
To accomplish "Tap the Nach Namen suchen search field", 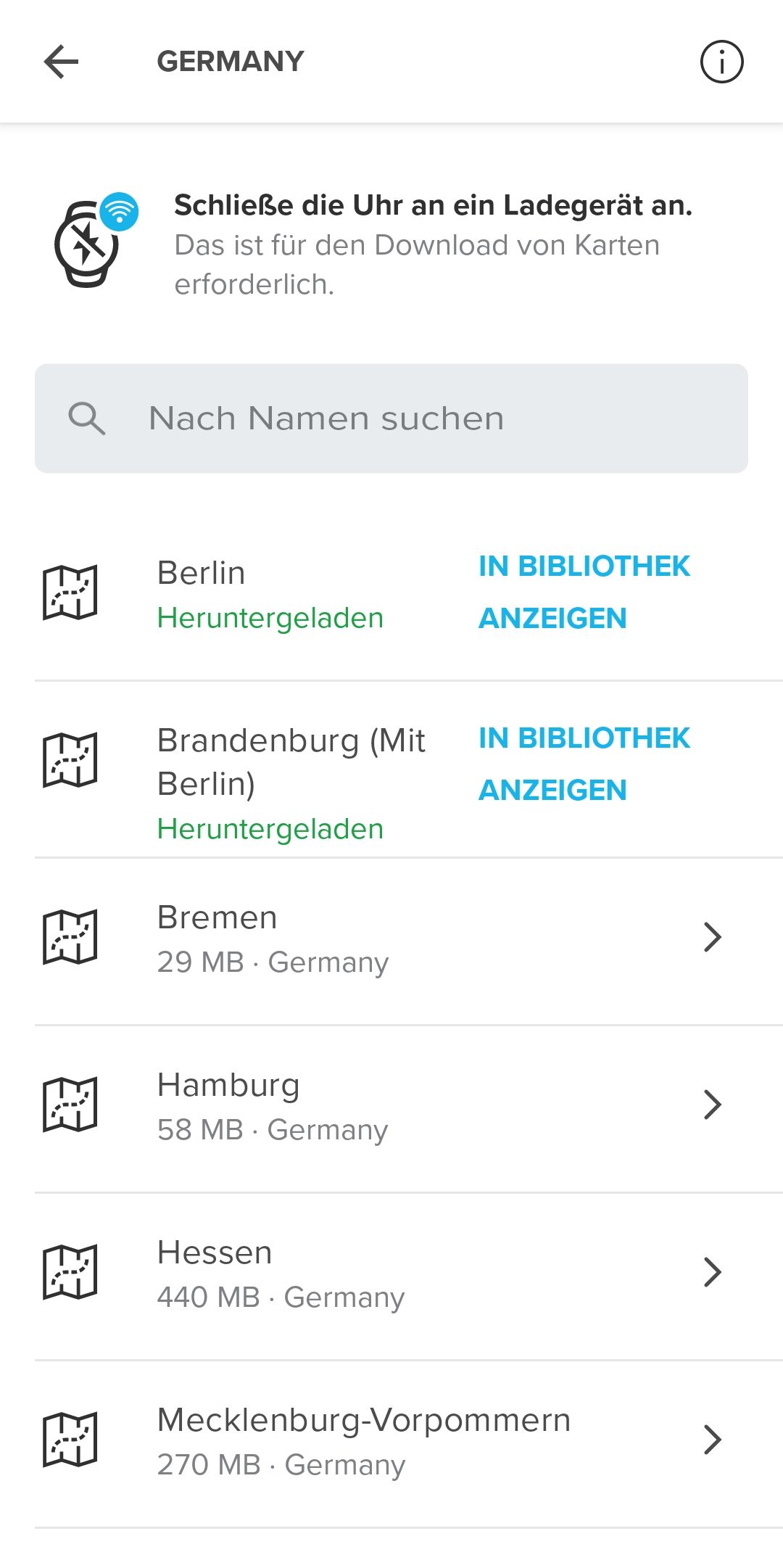I will point(391,418).
